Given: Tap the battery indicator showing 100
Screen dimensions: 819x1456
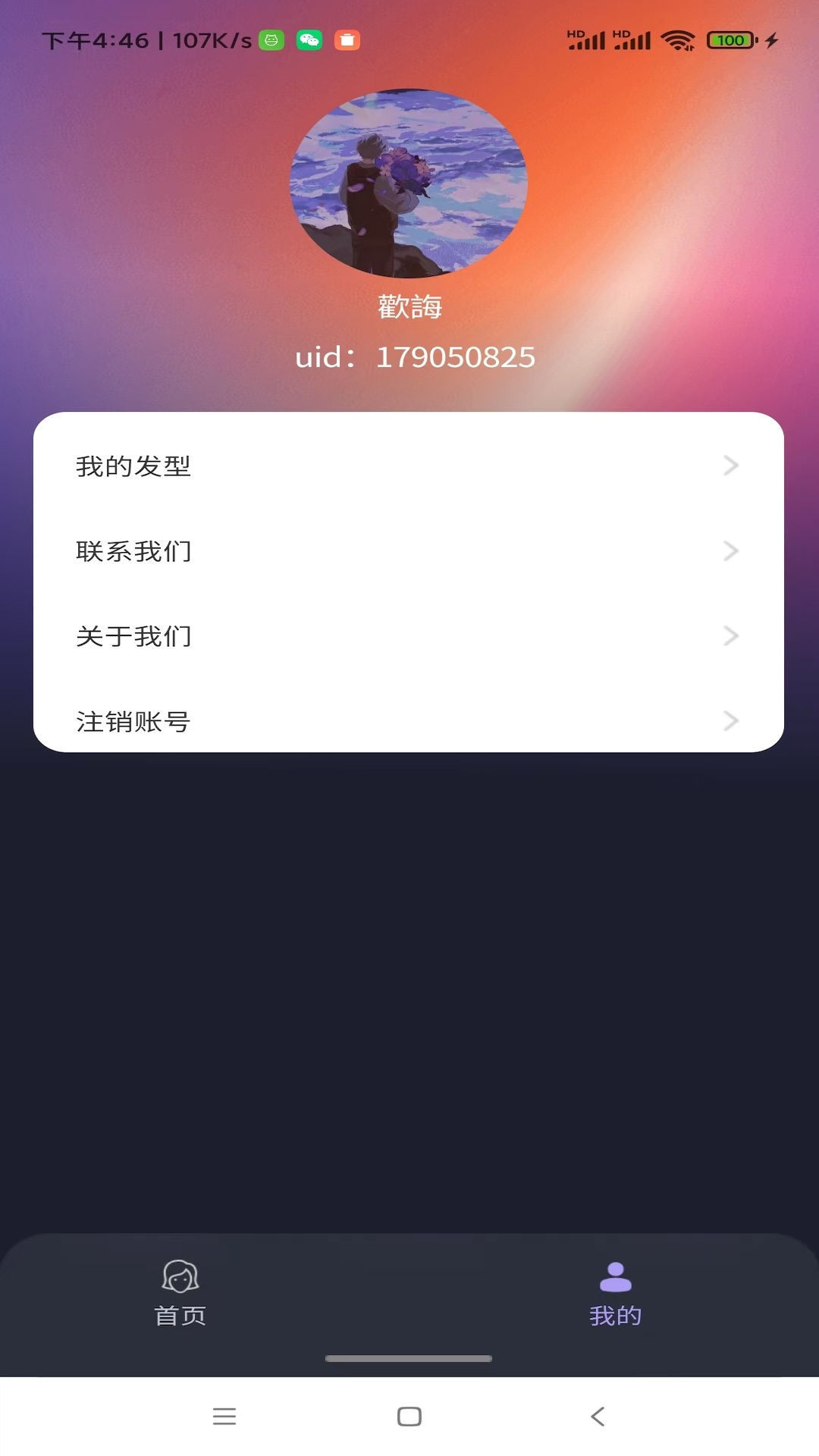Looking at the screenshot, I should 730,39.
